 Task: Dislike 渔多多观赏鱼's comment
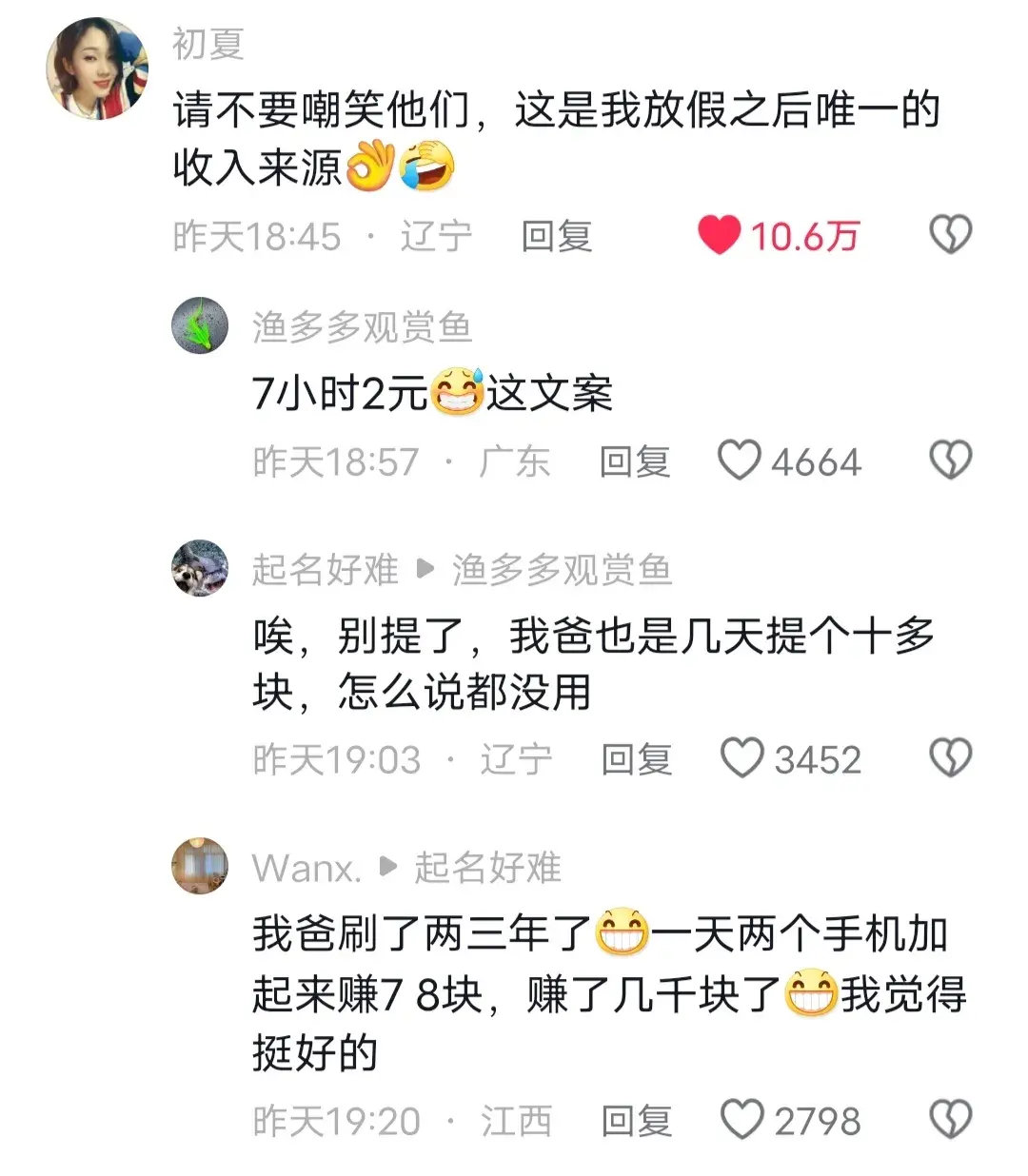[950, 461]
